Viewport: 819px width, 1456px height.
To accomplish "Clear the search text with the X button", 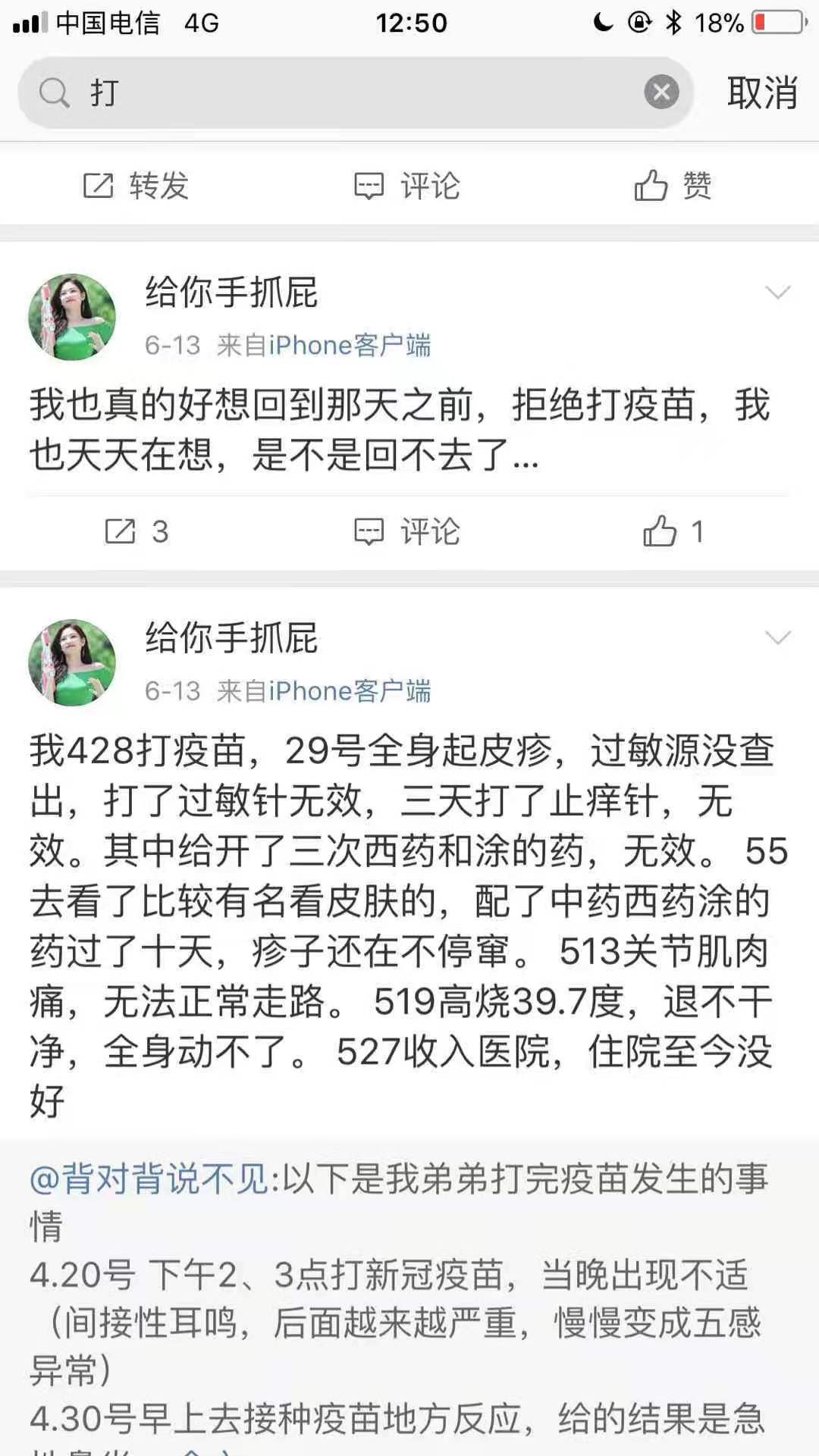I will 661,92.
